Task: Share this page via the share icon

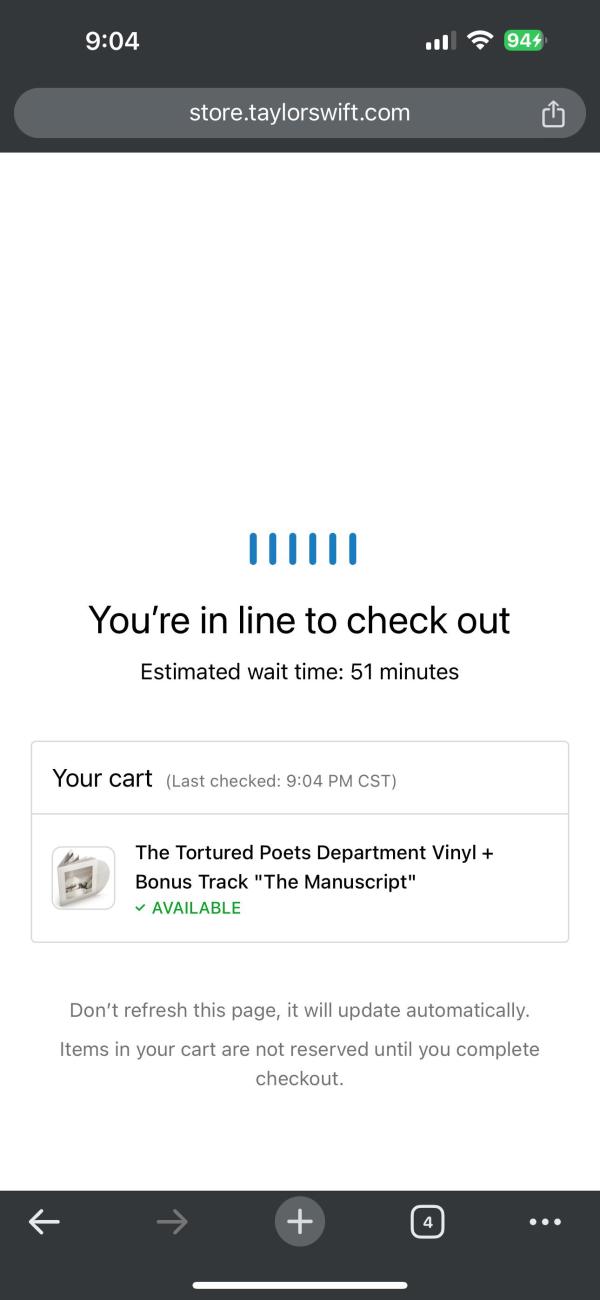Action: coord(553,114)
